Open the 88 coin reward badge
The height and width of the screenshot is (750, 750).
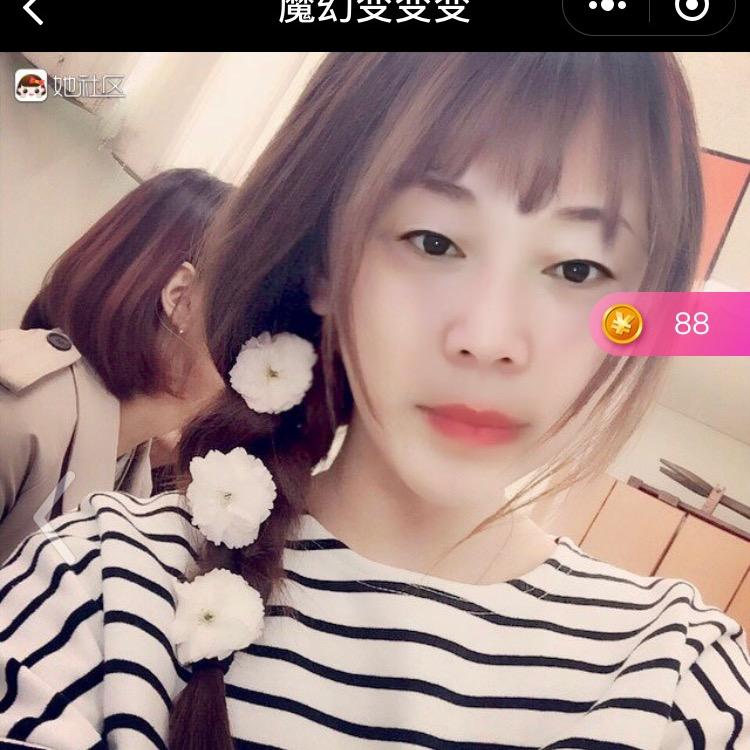670,324
